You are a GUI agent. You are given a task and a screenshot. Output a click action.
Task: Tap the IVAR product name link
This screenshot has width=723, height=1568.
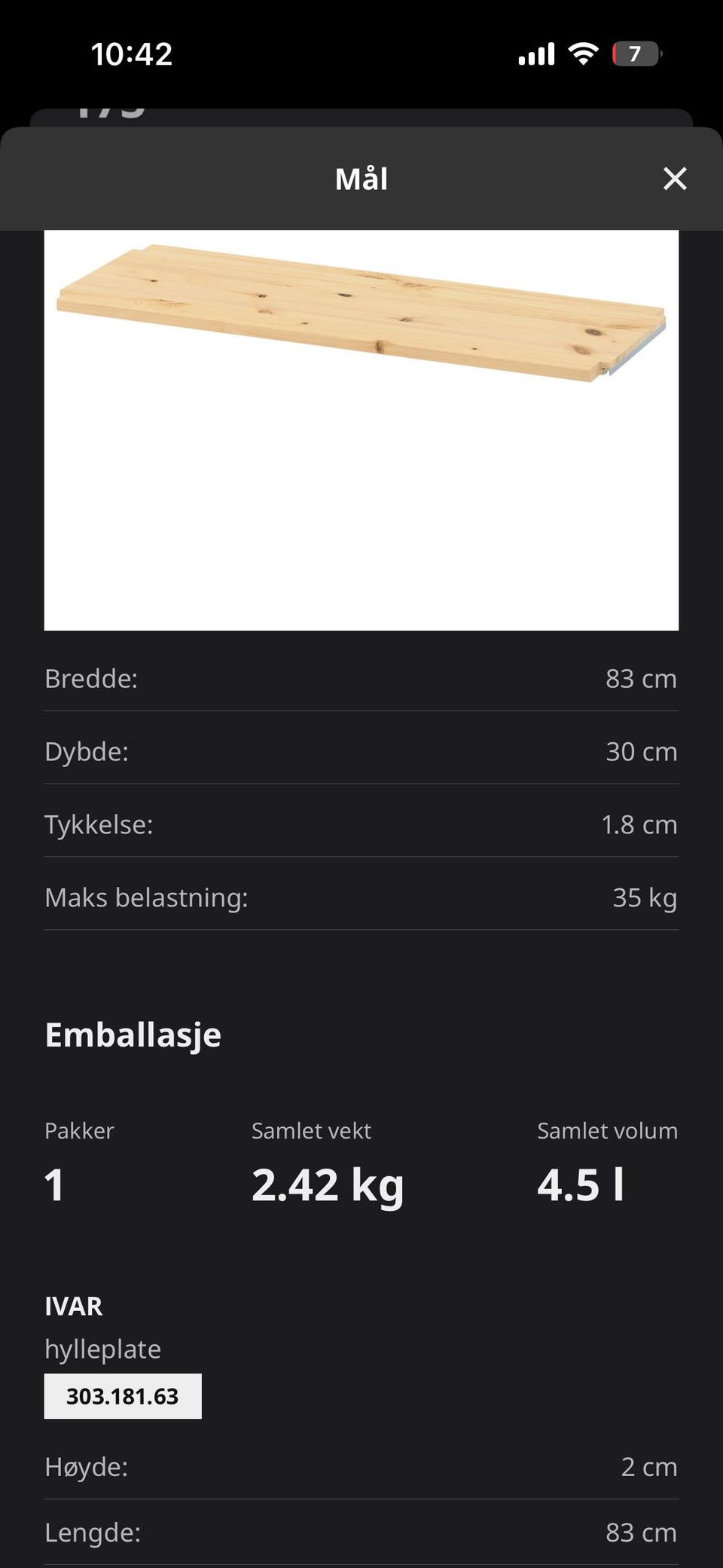pos(73,1306)
